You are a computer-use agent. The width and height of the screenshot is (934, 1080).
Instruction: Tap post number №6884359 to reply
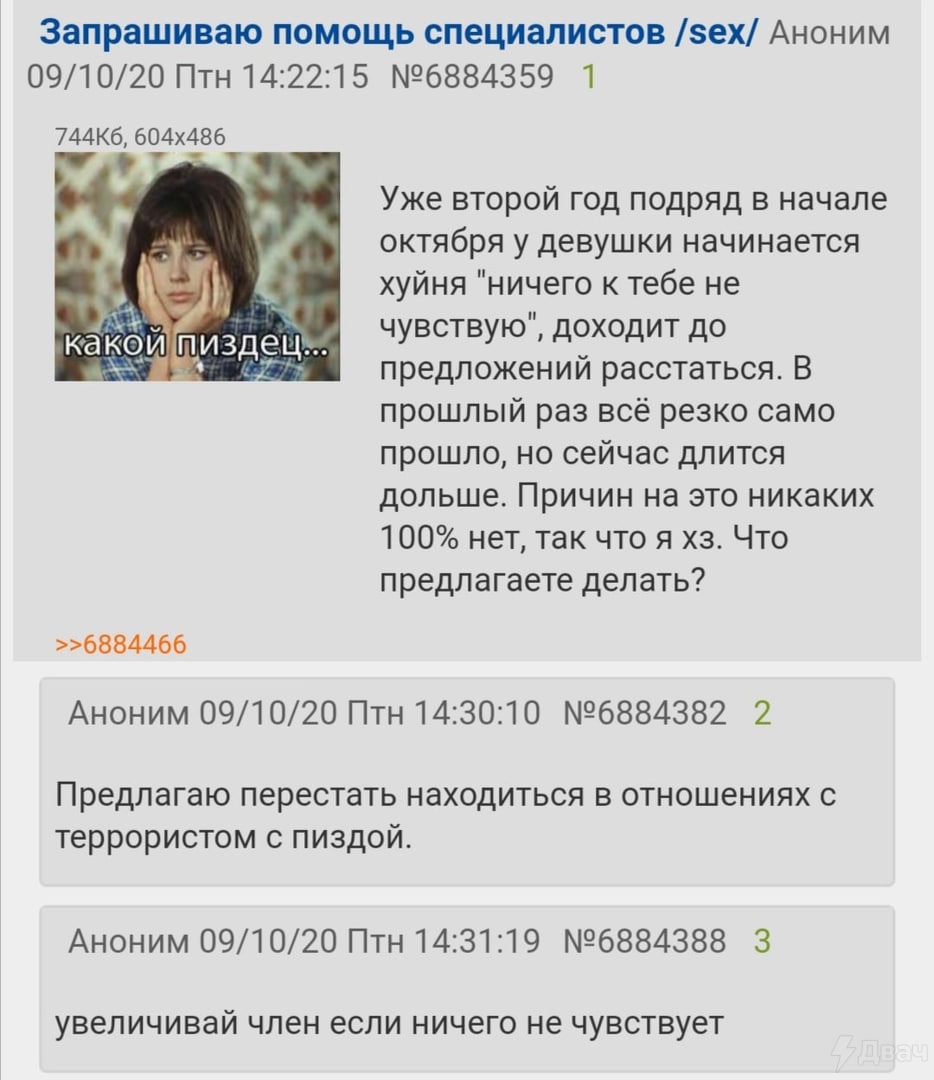tap(474, 75)
